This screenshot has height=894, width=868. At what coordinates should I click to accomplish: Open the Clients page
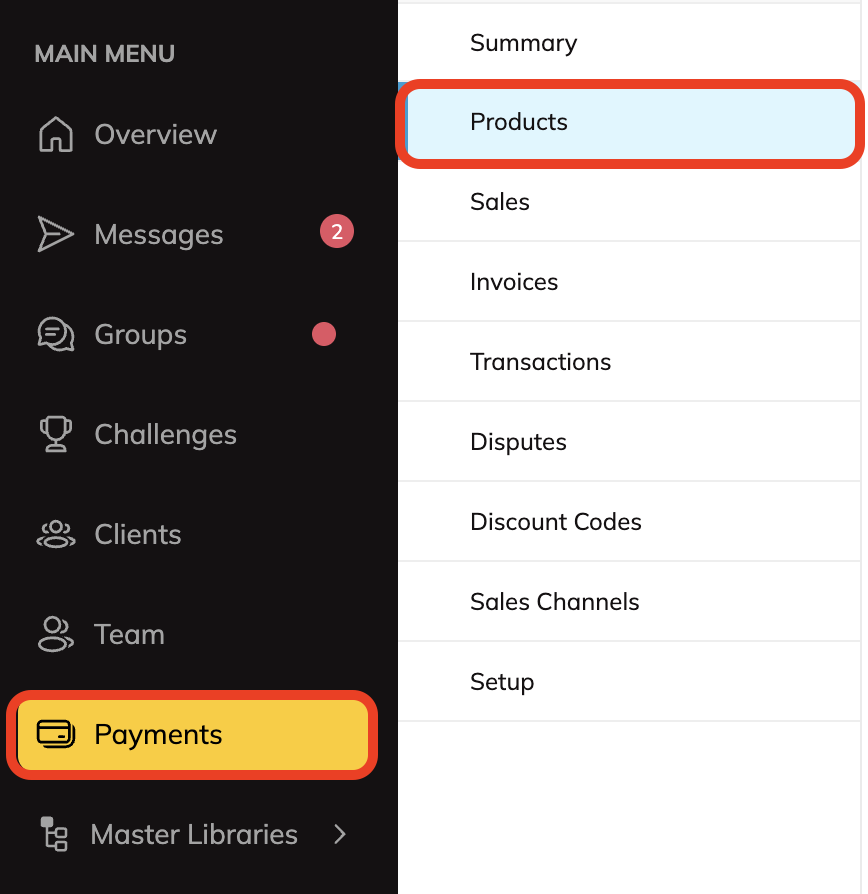point(137,535)
